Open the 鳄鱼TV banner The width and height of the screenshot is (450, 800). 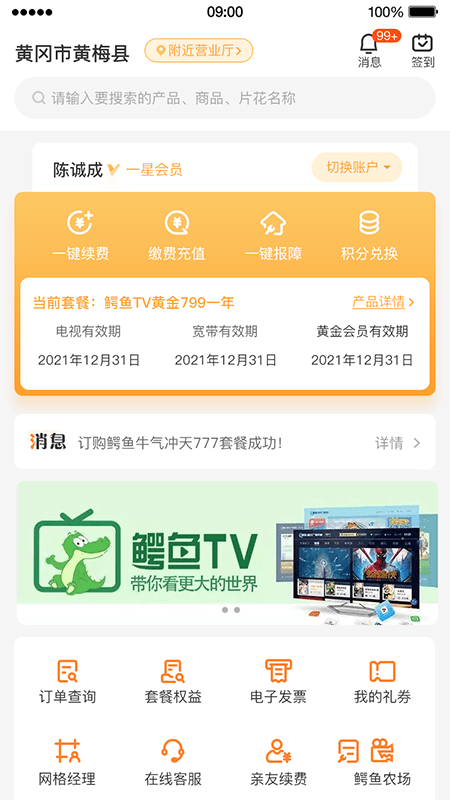point(228,553)
